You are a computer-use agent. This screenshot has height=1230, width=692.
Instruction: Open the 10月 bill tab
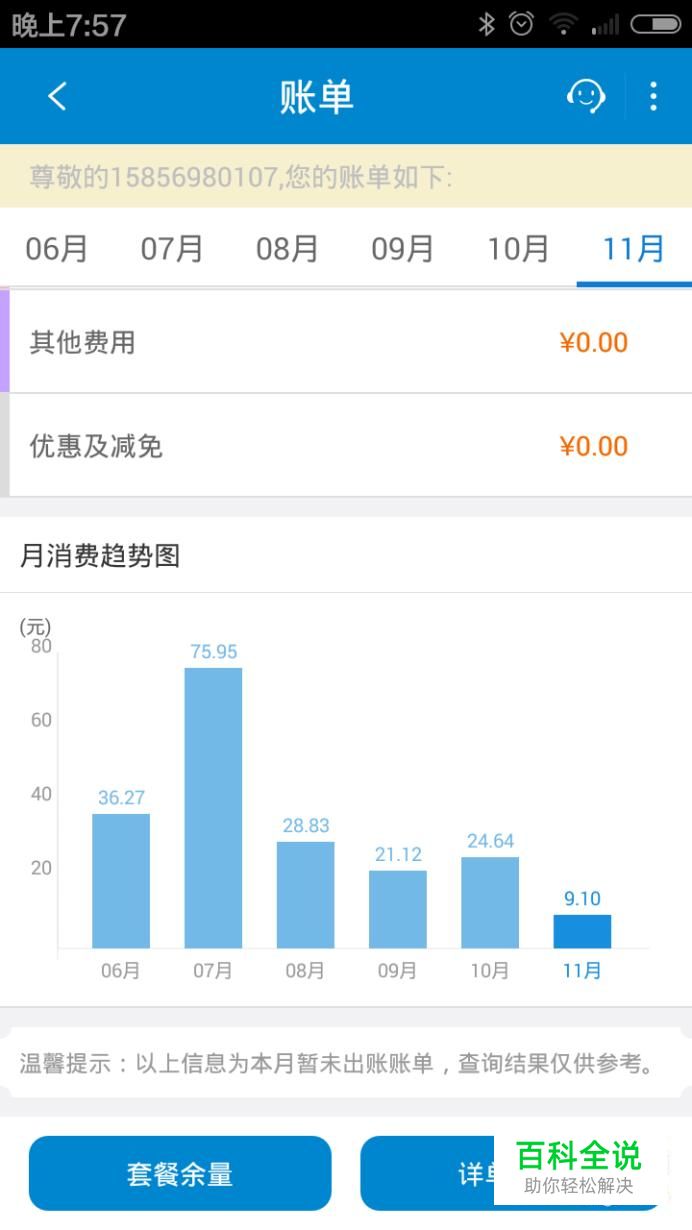coord(518,248)
